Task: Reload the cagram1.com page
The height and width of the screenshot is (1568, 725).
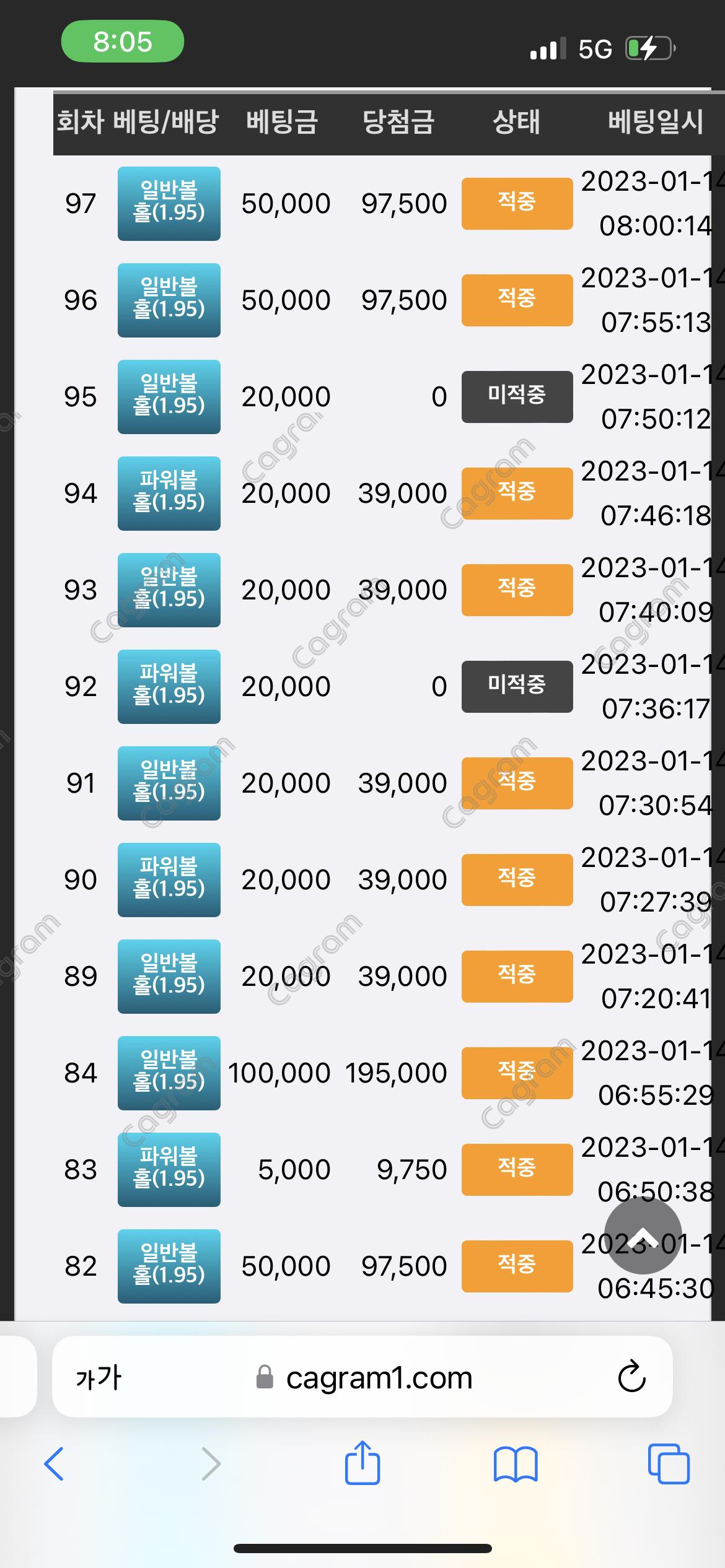Action: pos(631,1377)
